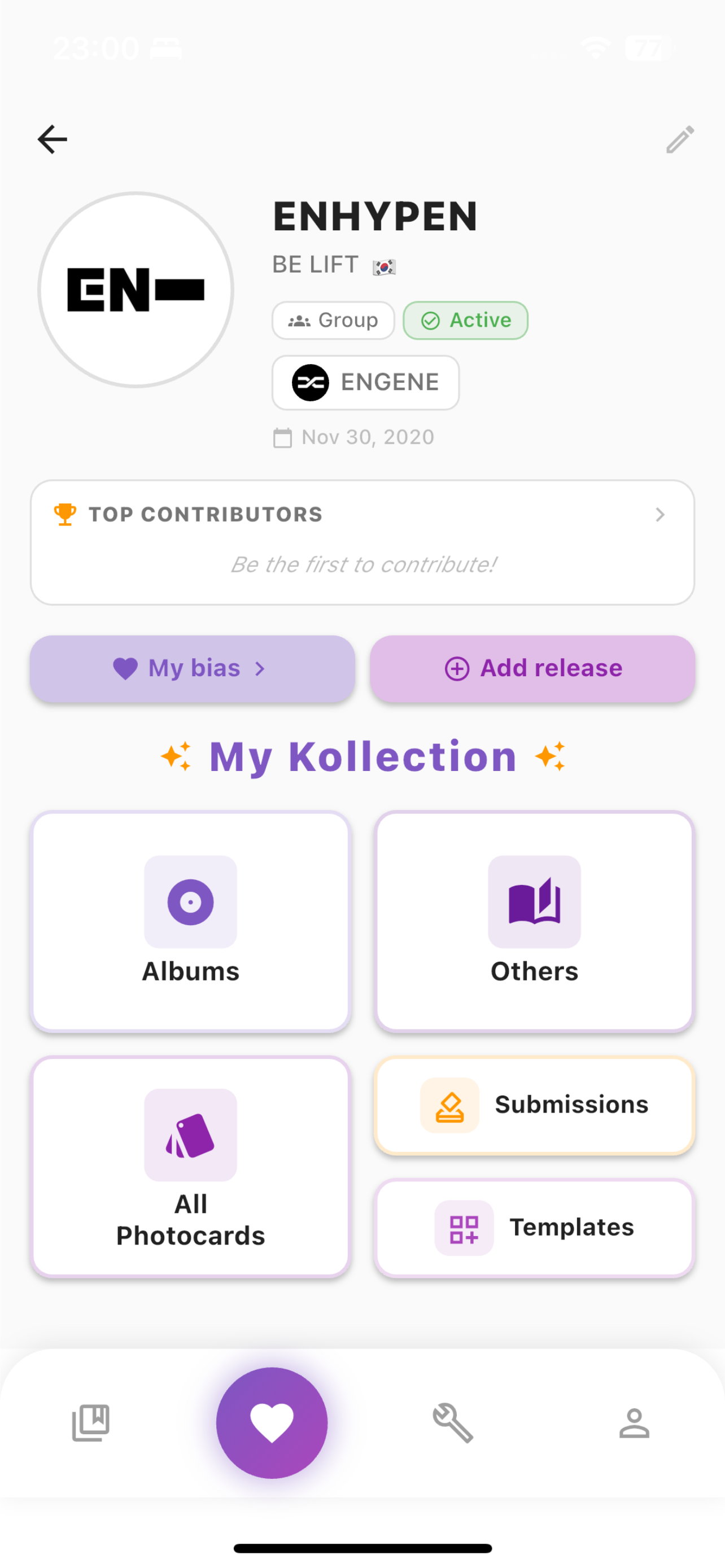The image size is (725, 1568).
Task: Open My bias
Action: [x=192, y=668]
